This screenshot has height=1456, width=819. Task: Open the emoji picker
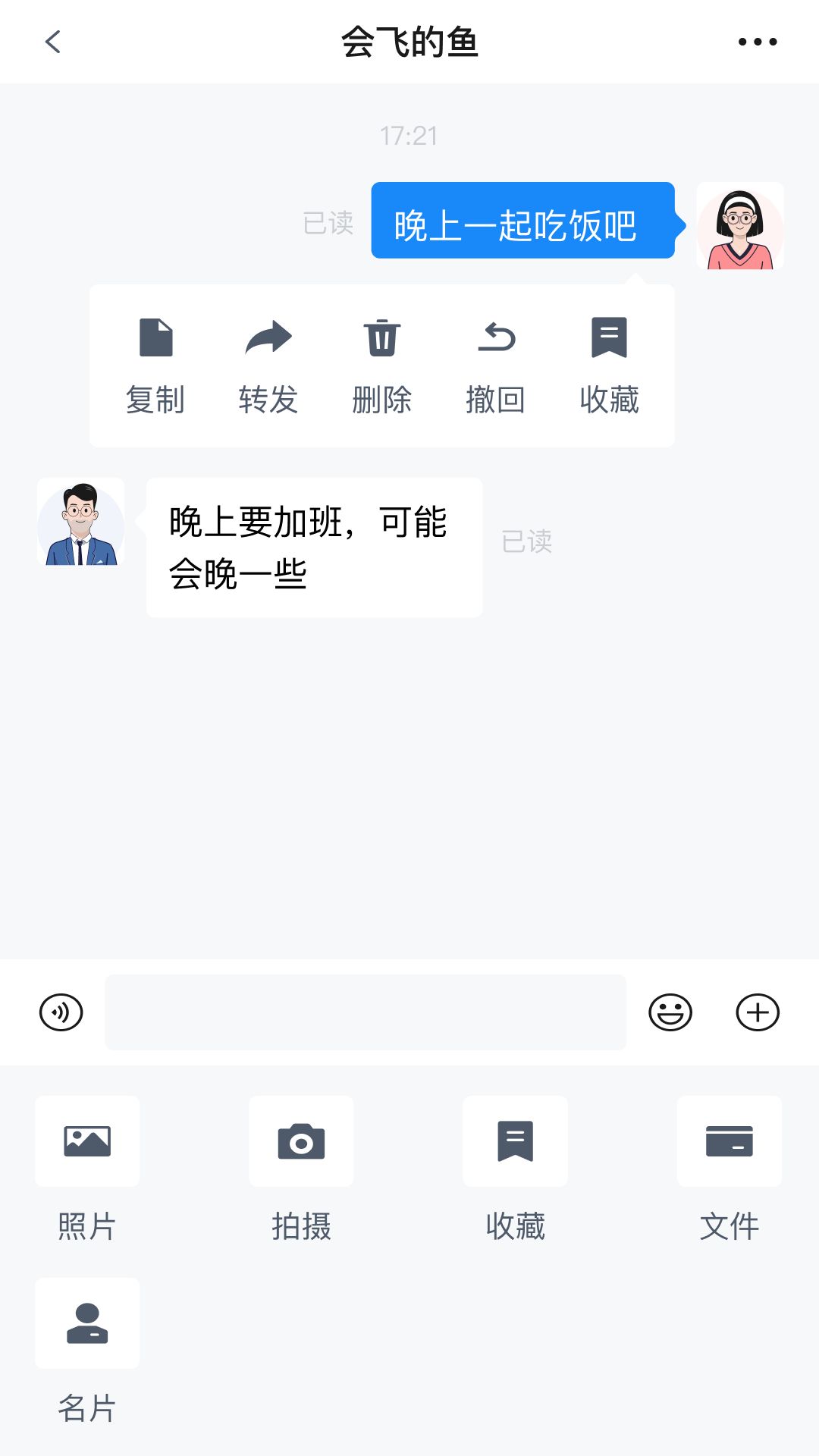pyautogui.click(x=670, y=1012)
